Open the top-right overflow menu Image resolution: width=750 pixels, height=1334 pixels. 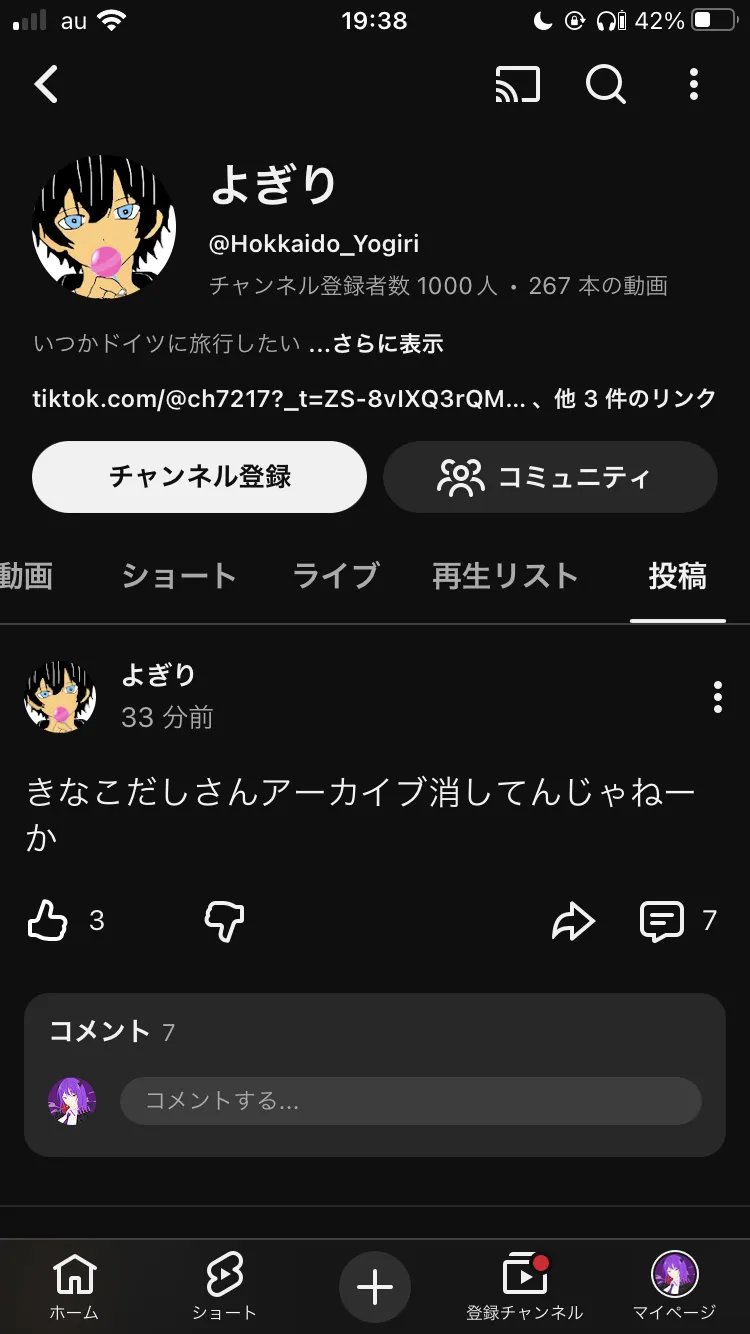694,85
